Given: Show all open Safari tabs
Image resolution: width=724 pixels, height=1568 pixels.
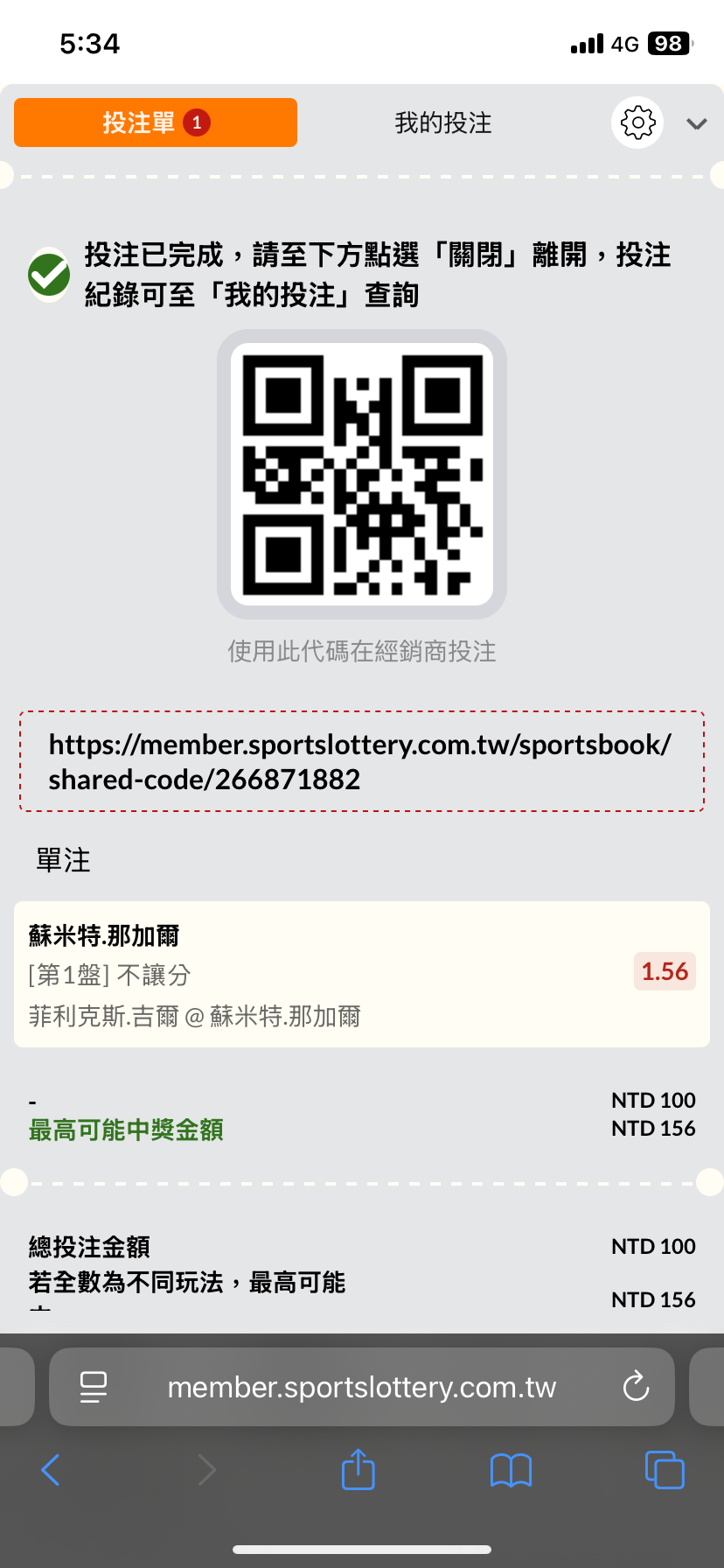Looking at the screenshot, I should tap(665, 1469).
